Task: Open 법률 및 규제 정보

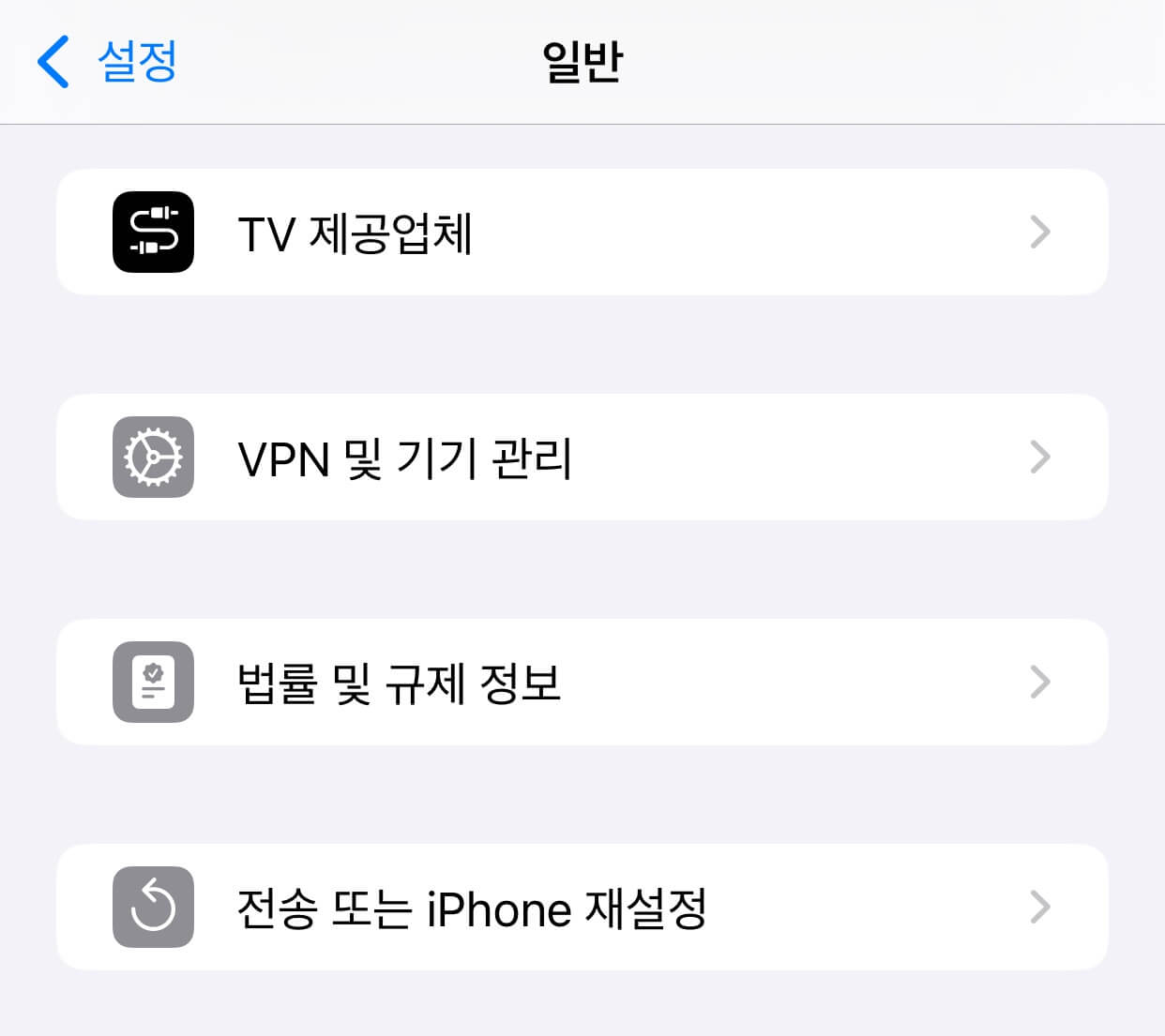Action: 582,683
